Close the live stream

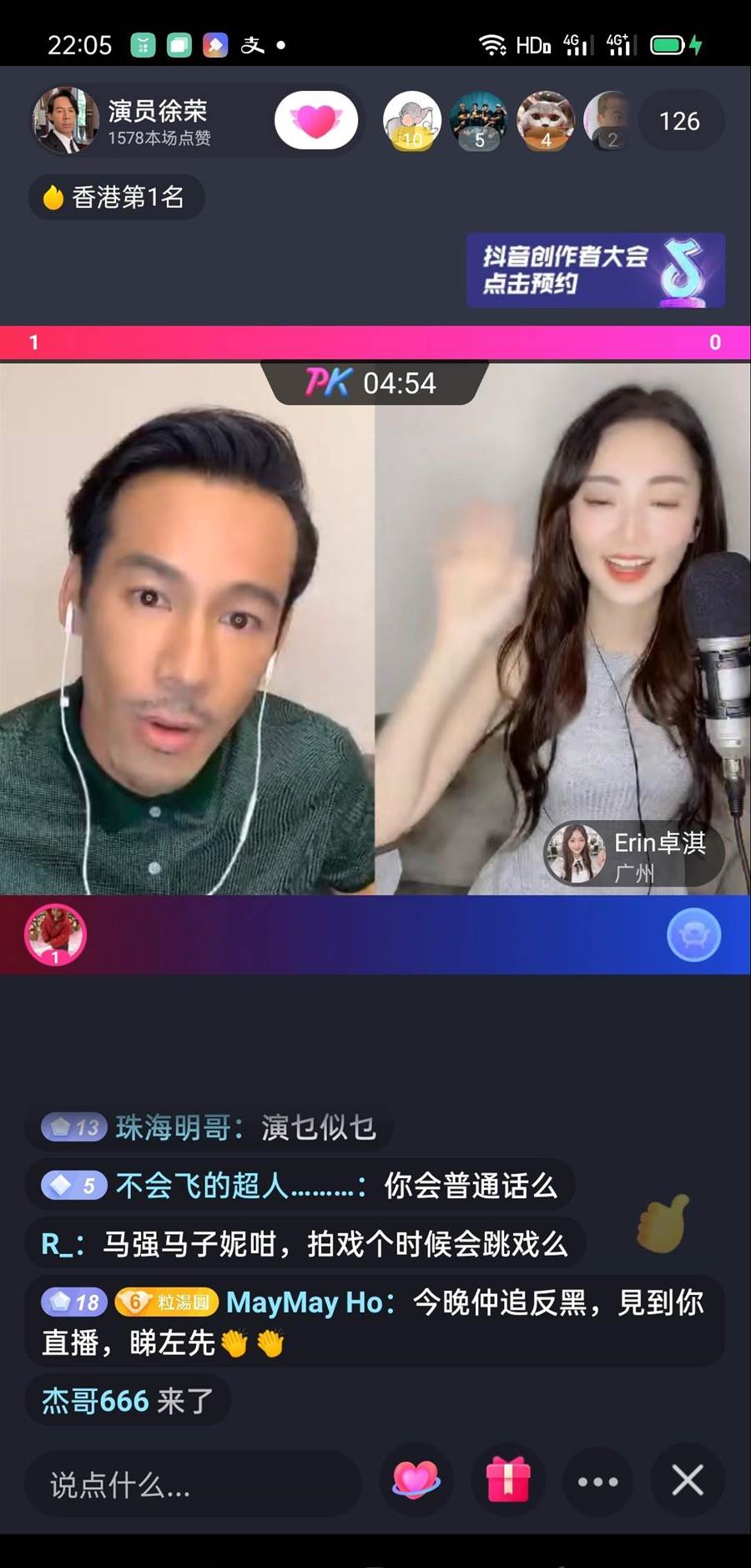tap(688, 1481)
